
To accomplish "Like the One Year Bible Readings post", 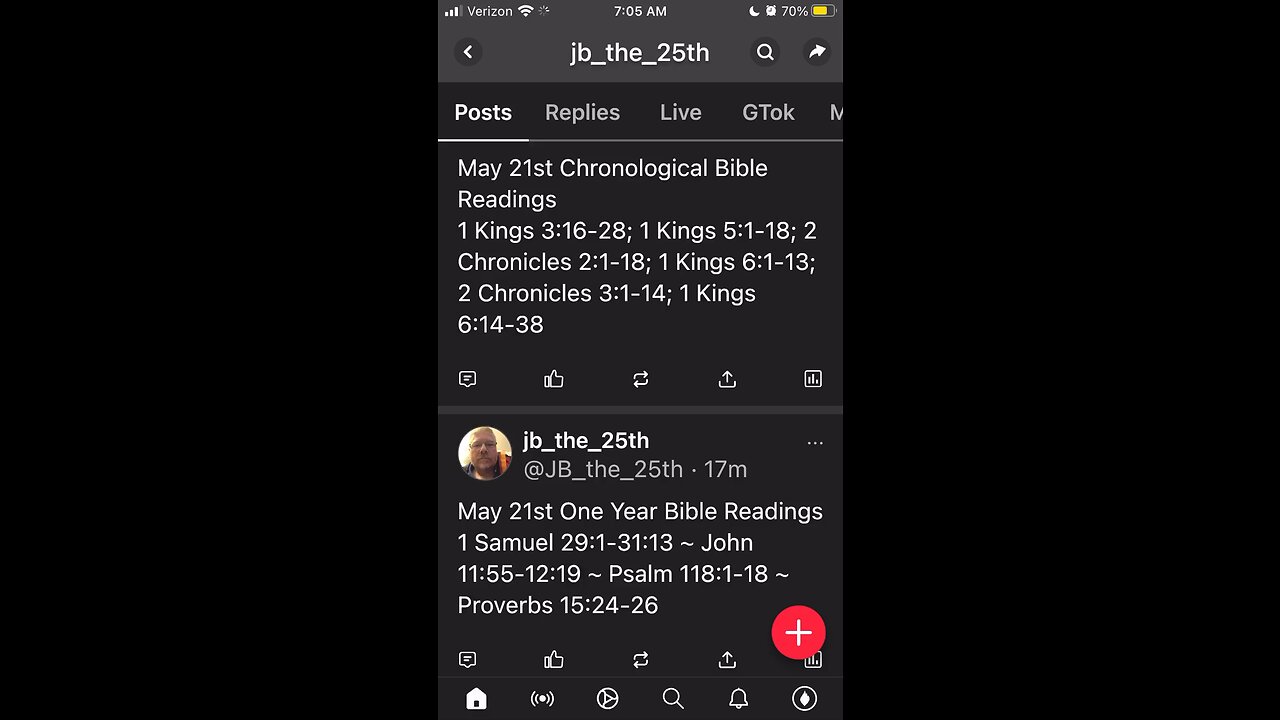I will click(554, 660).
